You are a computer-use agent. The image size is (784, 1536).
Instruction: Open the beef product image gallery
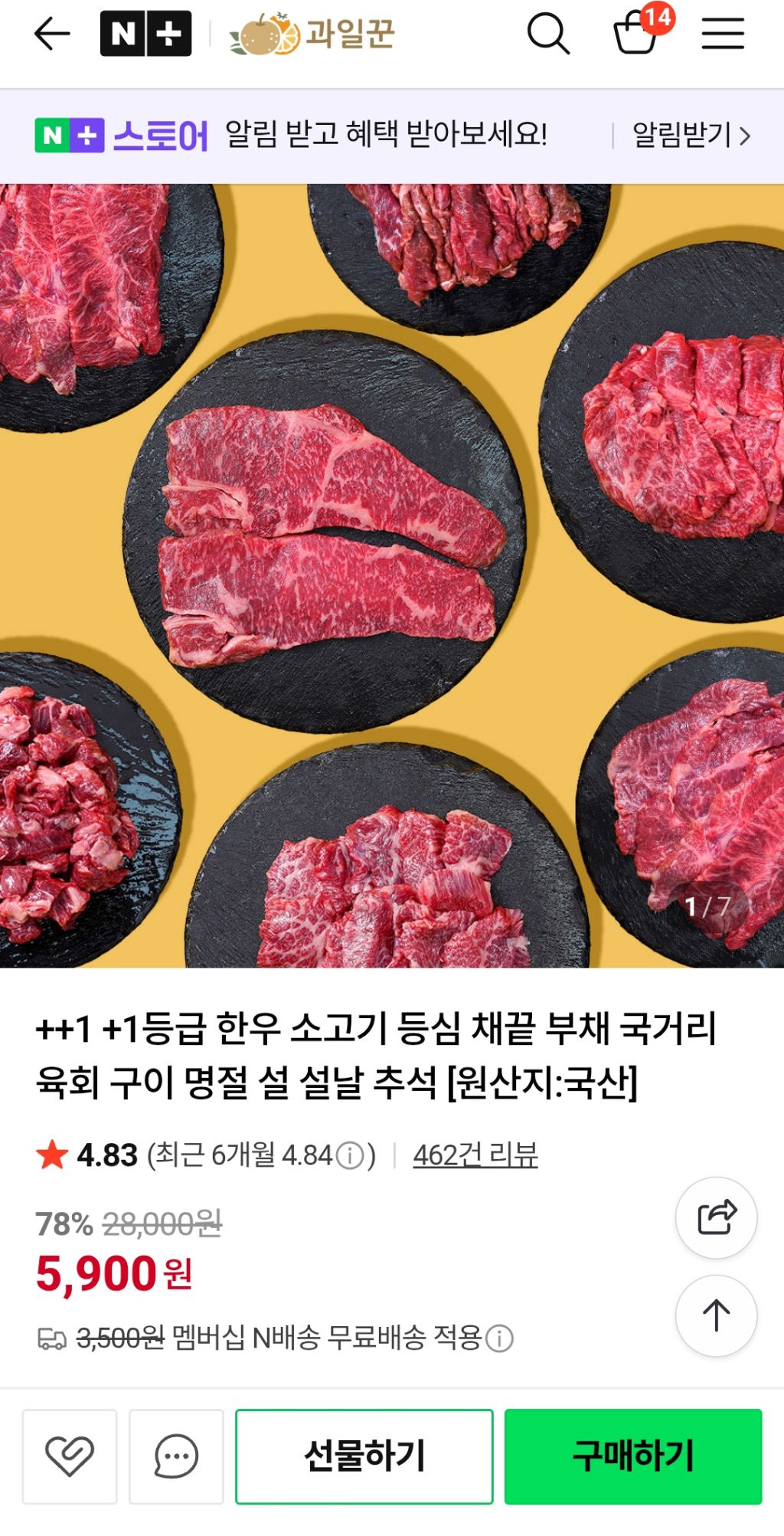[x=392, y=575]
